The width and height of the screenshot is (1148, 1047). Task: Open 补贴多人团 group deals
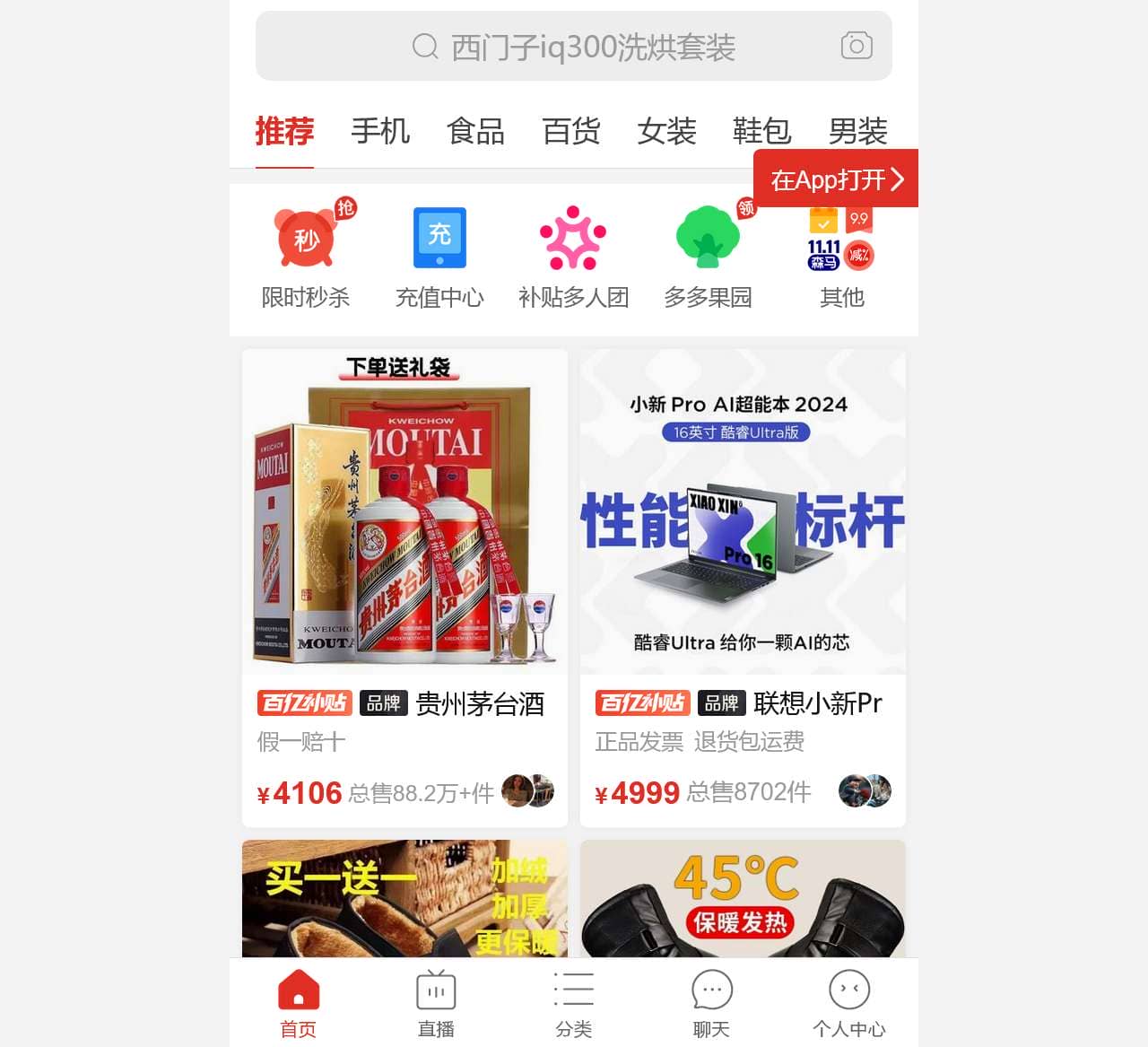click(x=573, y=257)
